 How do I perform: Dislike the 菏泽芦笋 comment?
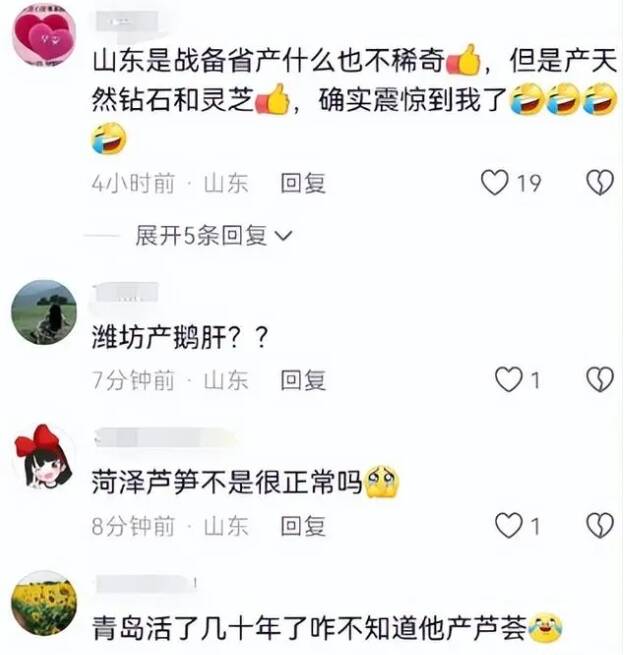(x=598, y=524)
